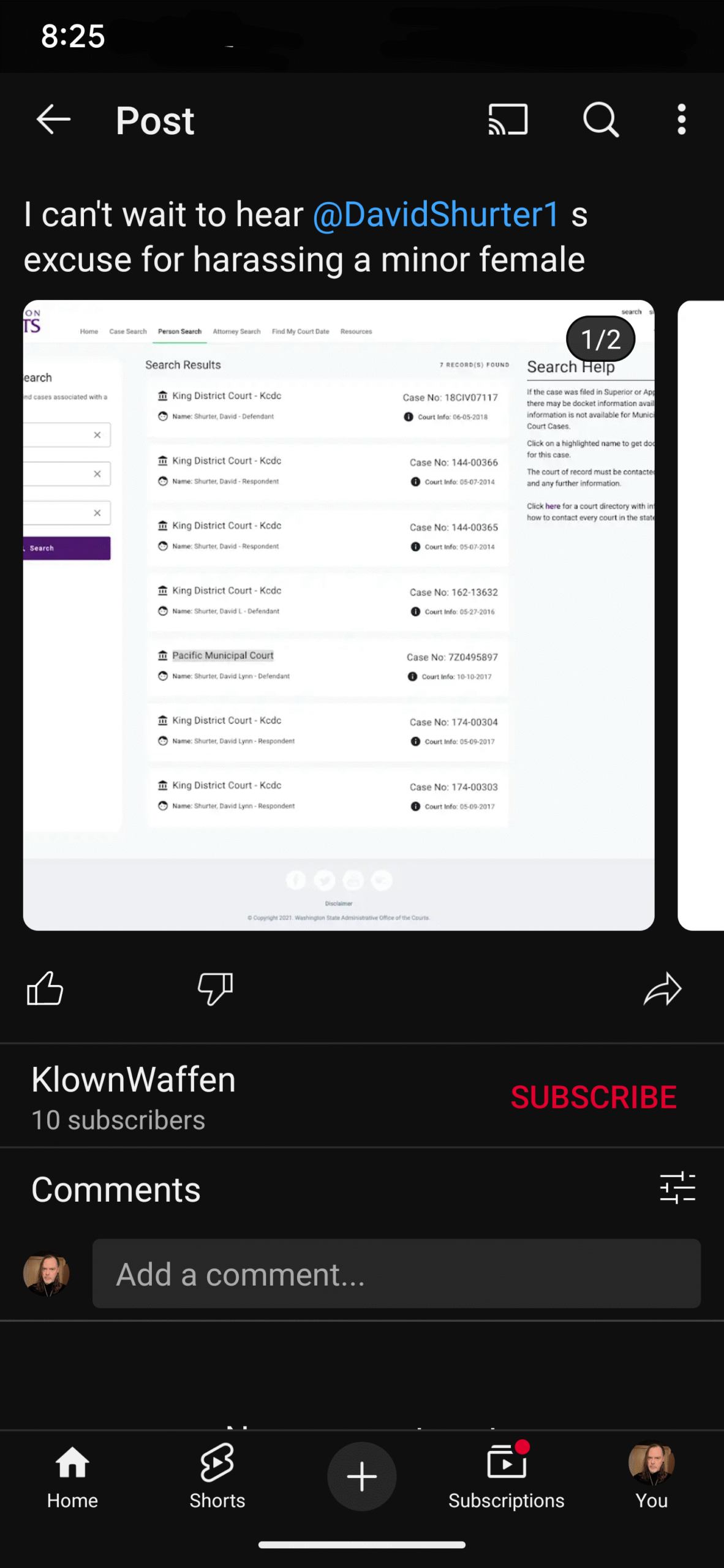Open the KlownWaffen channel
Image resolution: width=724 pixels, height=1568 pixels.
tap(134, 1079)
